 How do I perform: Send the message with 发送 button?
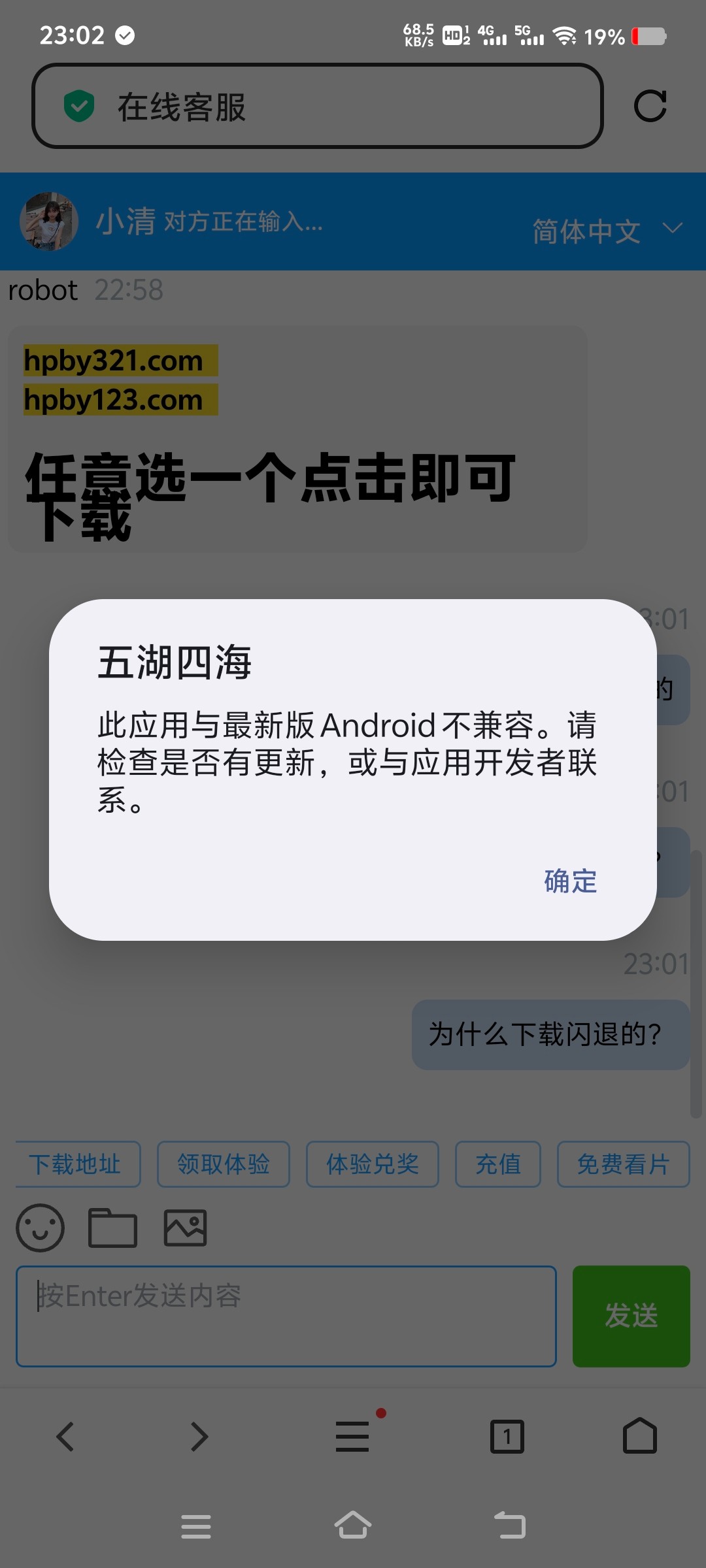(x=631, y=1316)
